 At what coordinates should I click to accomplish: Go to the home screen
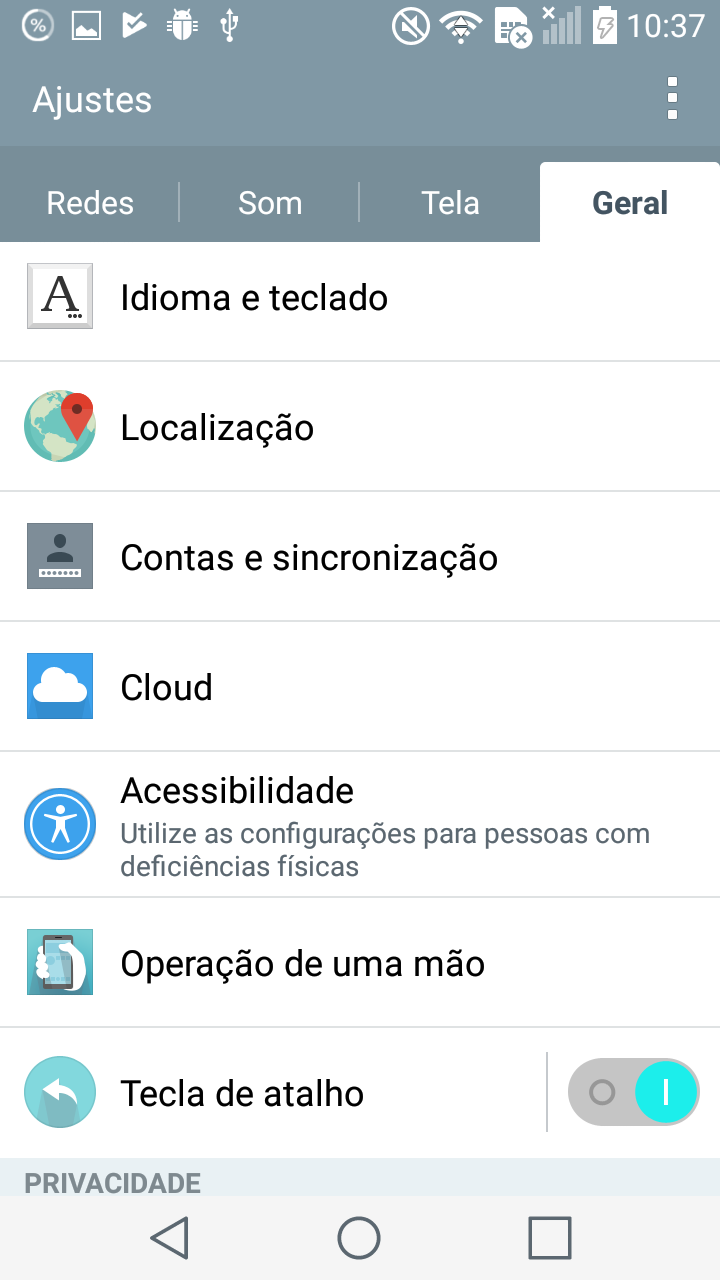tap(359, 1238)
